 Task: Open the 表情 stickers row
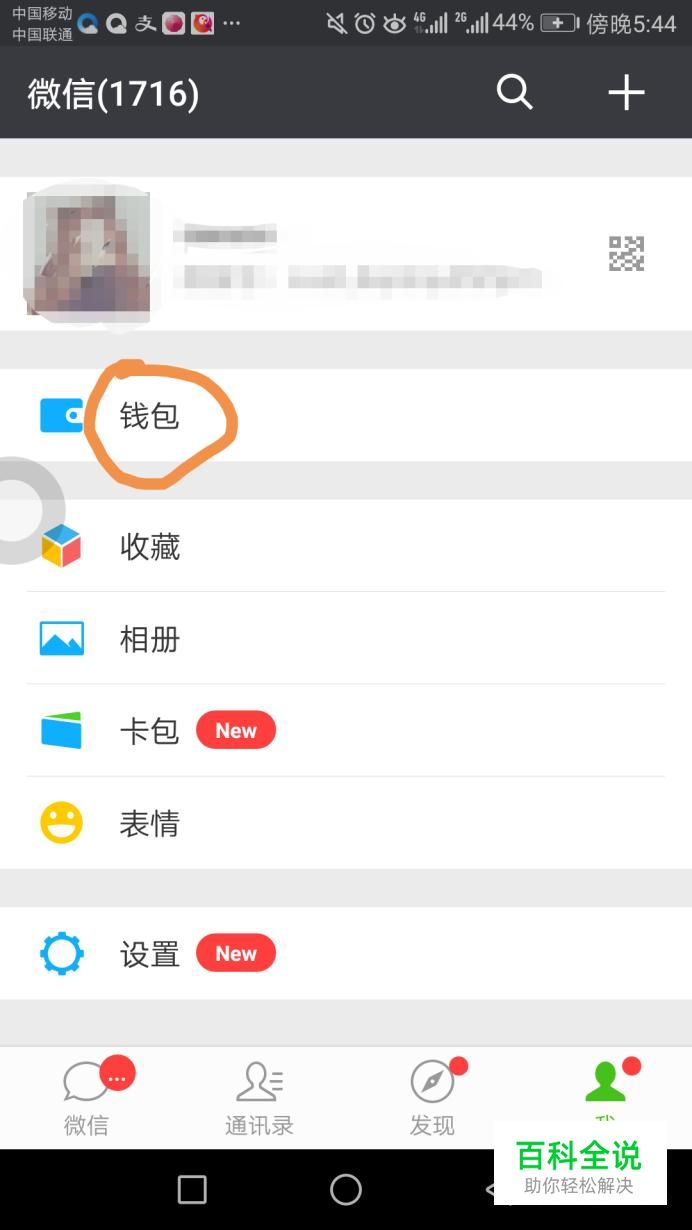coord(346,823)
